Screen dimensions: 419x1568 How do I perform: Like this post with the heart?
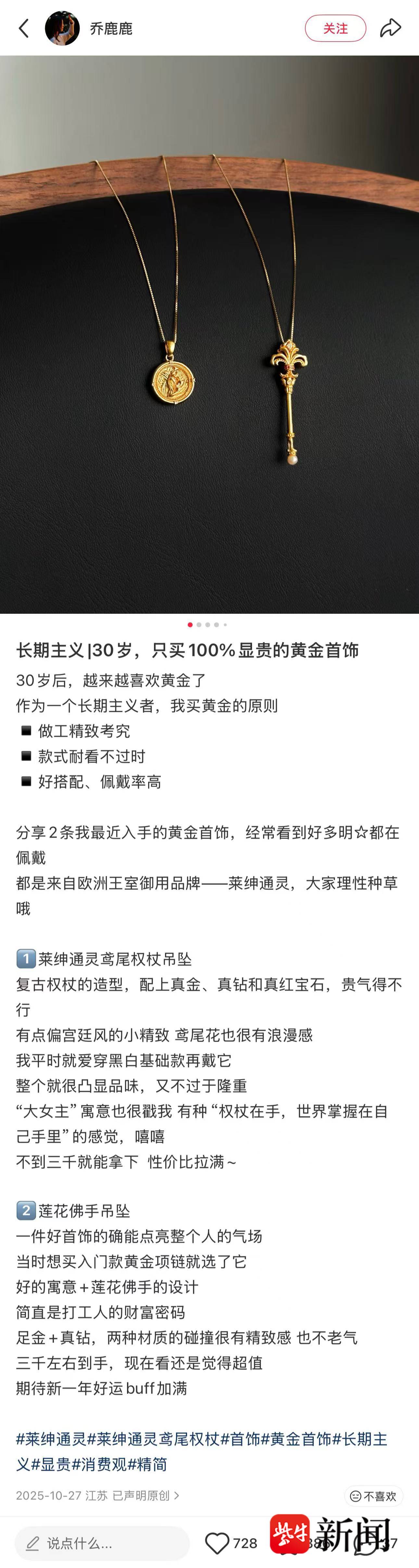217,1543
